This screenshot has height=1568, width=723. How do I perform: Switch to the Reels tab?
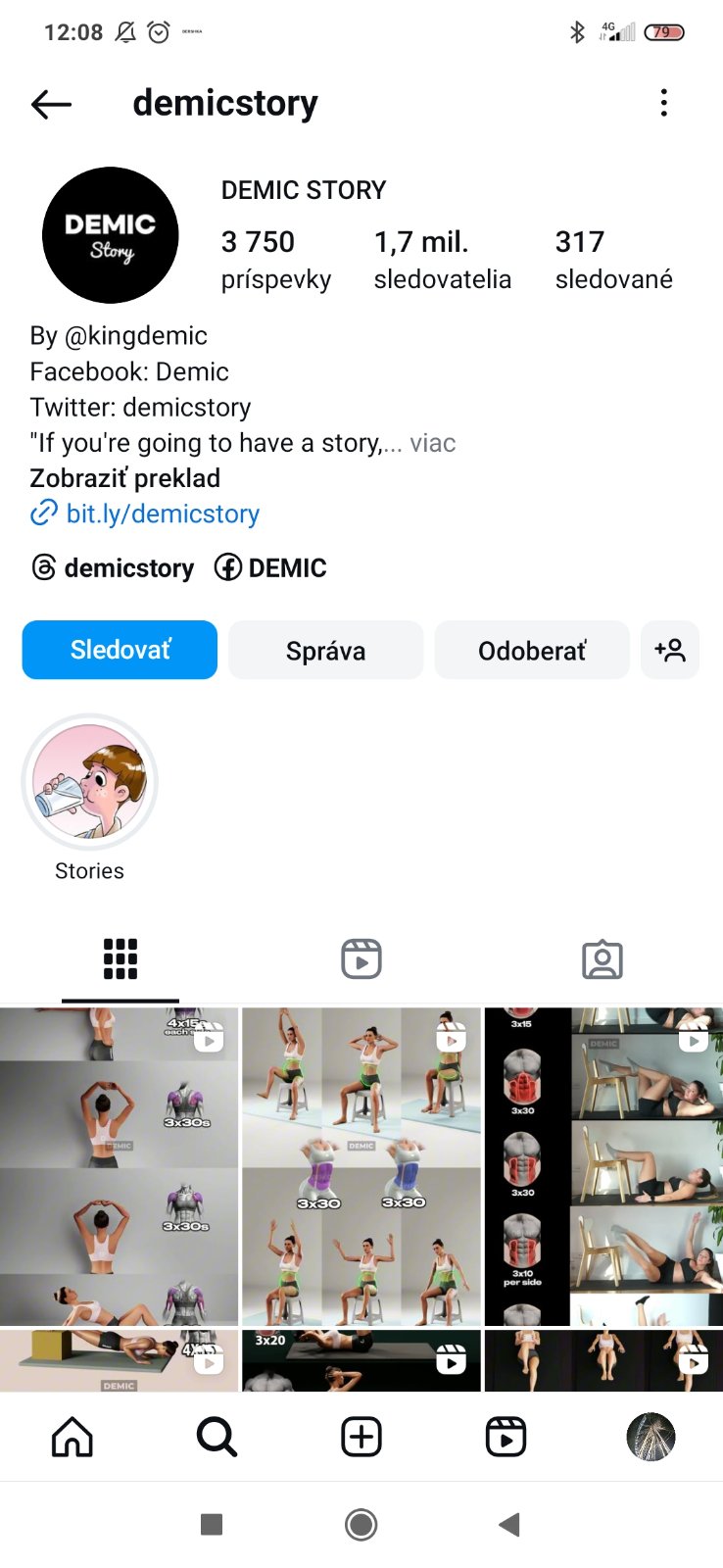tap(361, 958)
